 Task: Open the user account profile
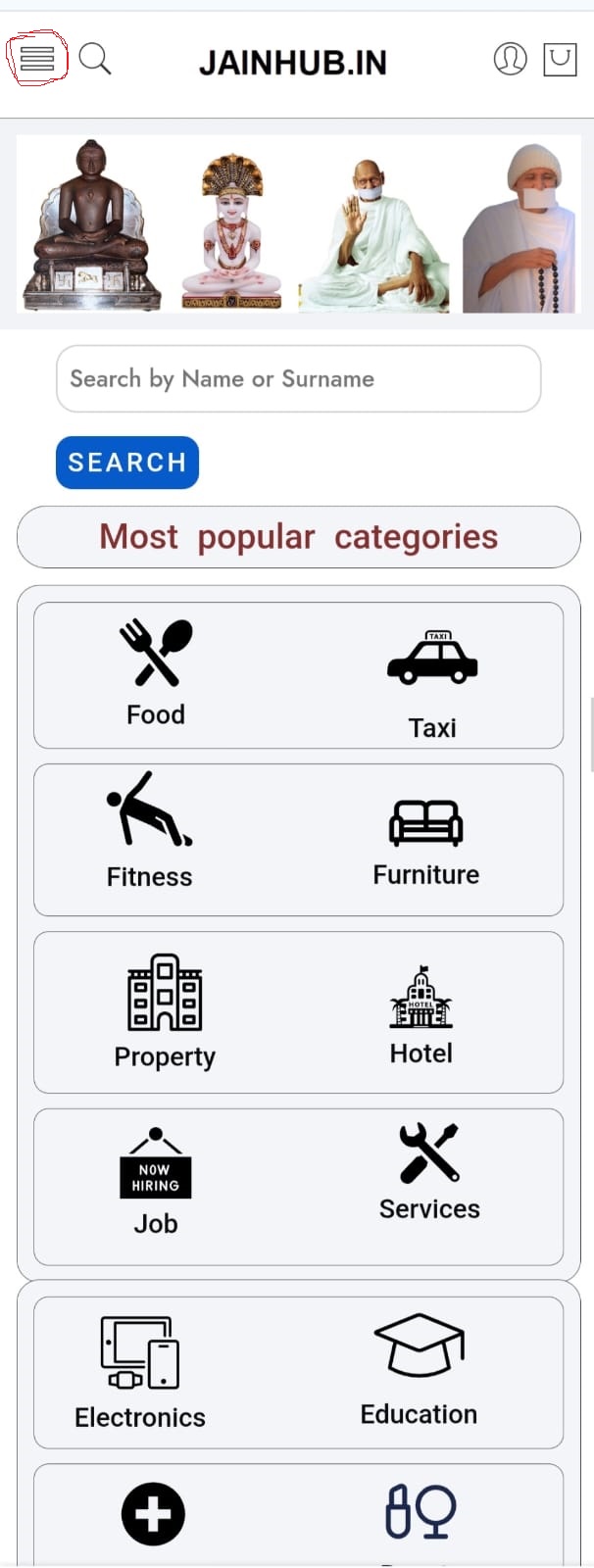coord(510,59)
